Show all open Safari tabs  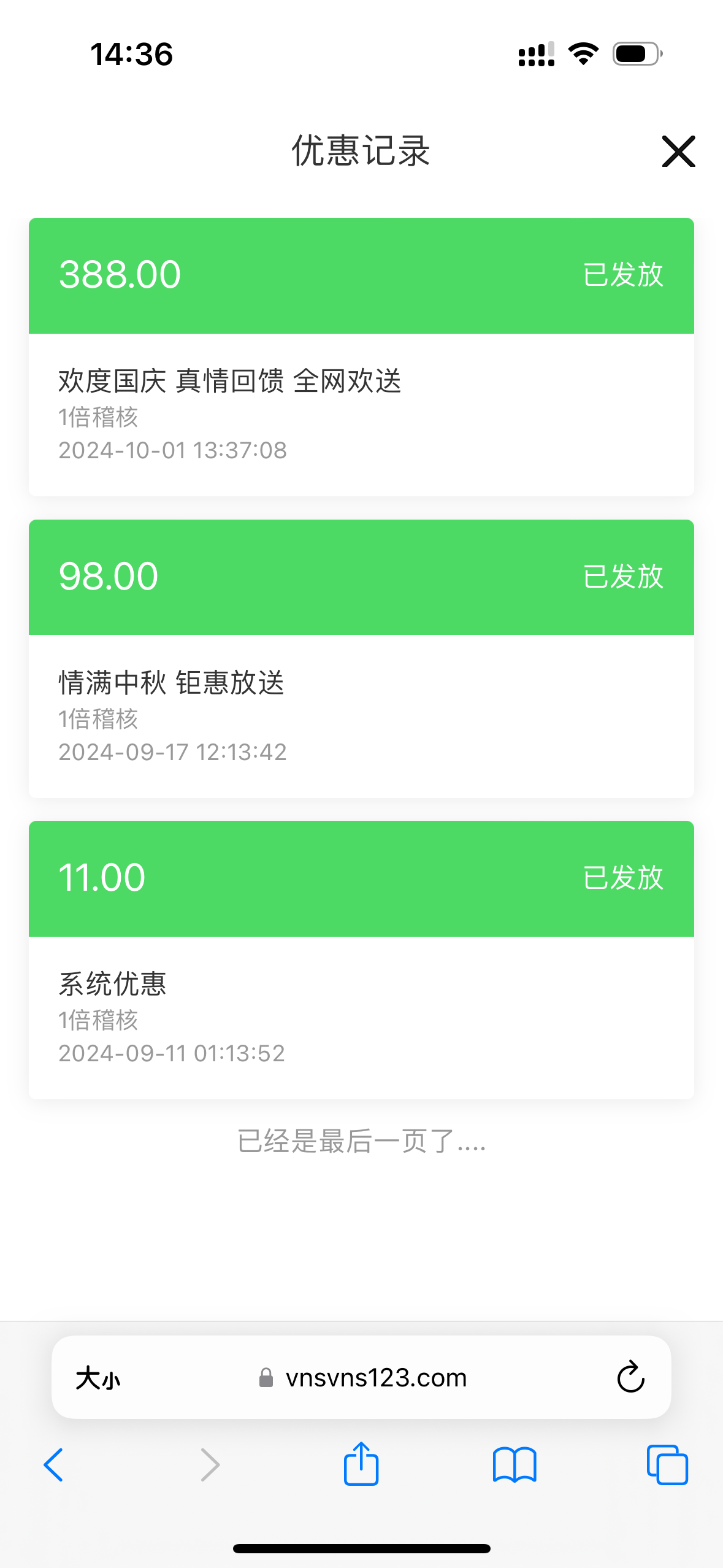667,1465
